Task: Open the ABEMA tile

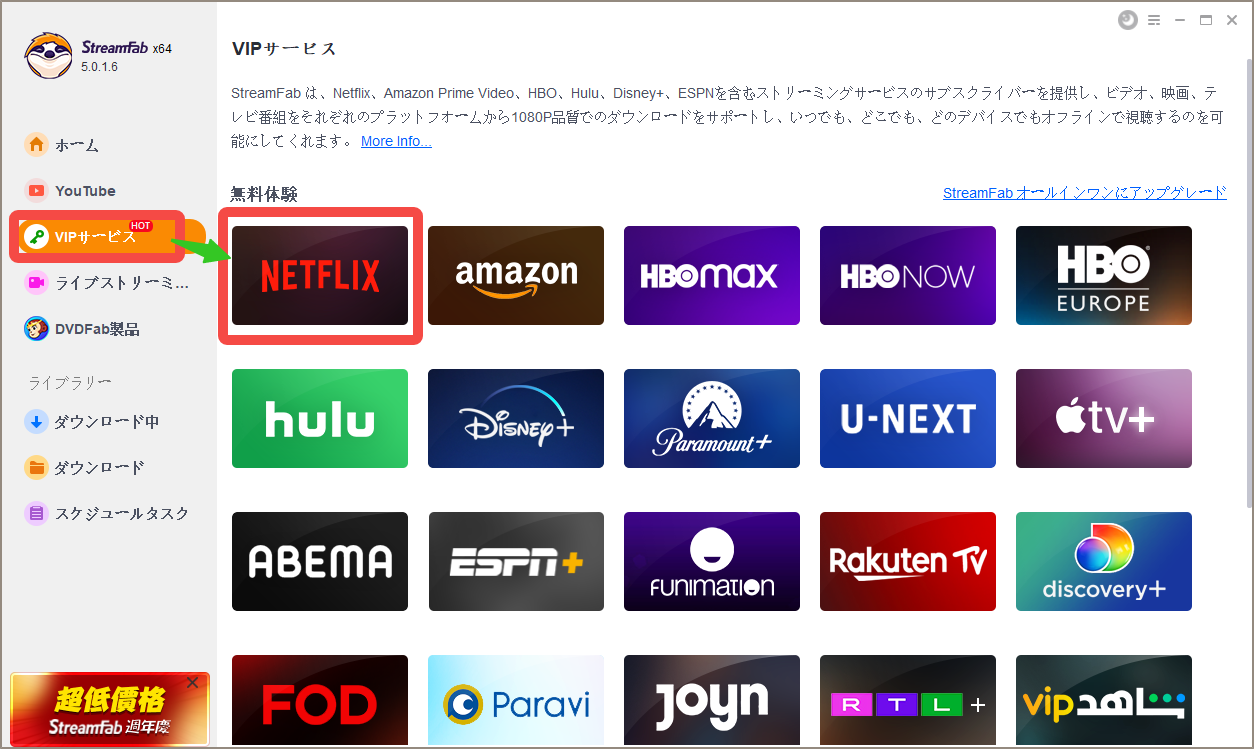Action: pyautogui.click(x=320, y=561)
